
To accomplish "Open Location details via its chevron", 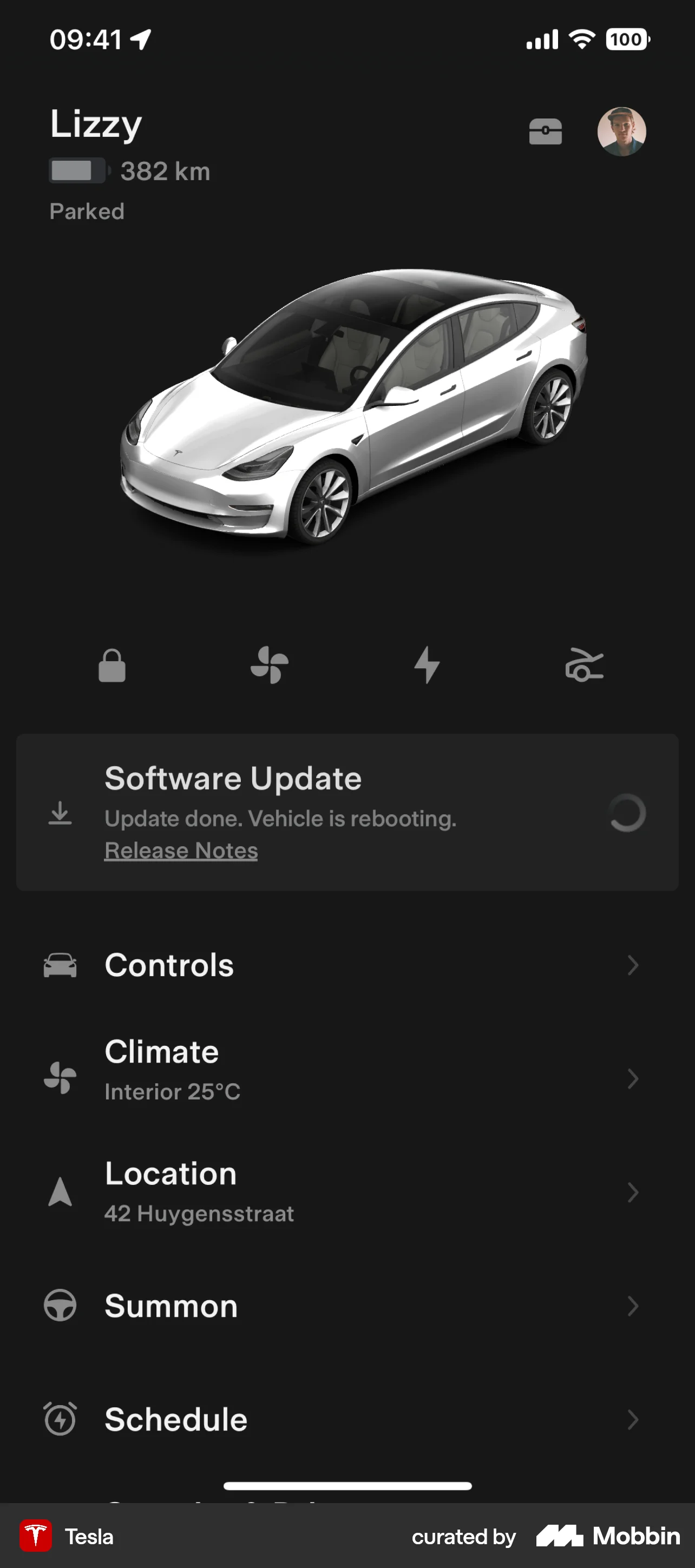I will coord(633,1193).
